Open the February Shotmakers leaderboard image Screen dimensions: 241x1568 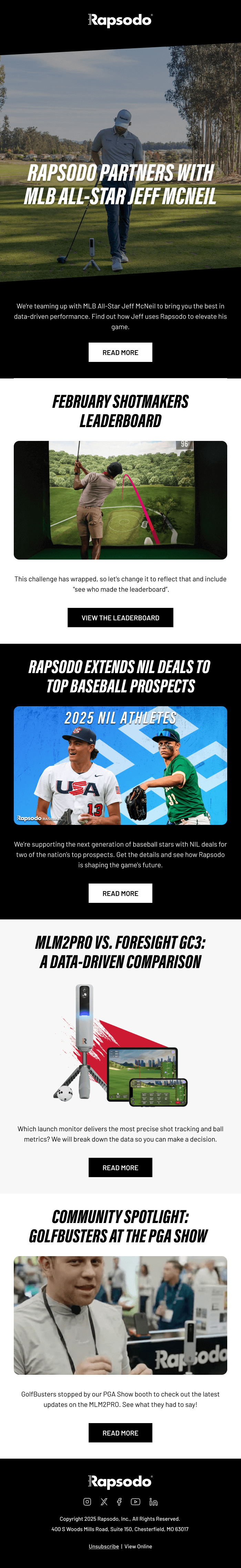120,500
